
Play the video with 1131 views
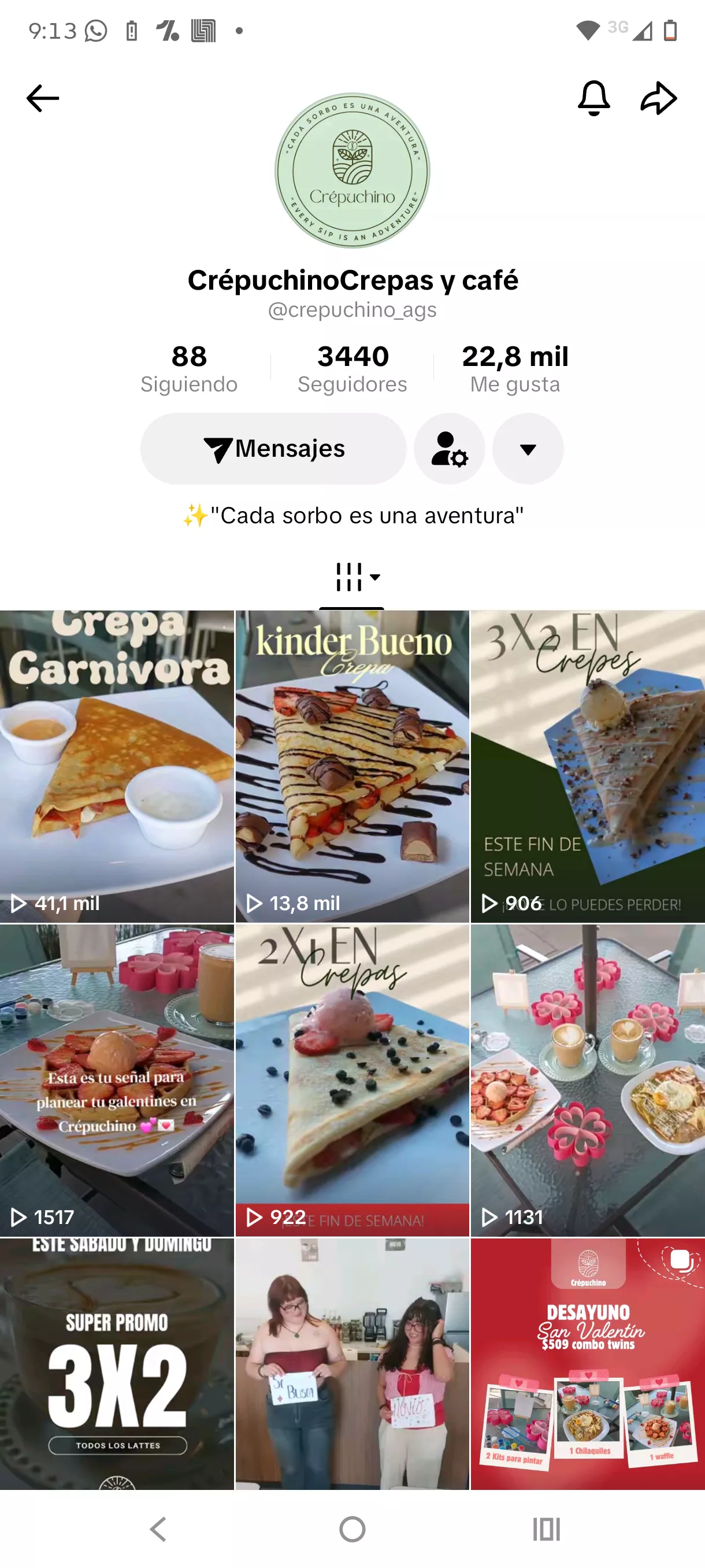click(588, 1080)
